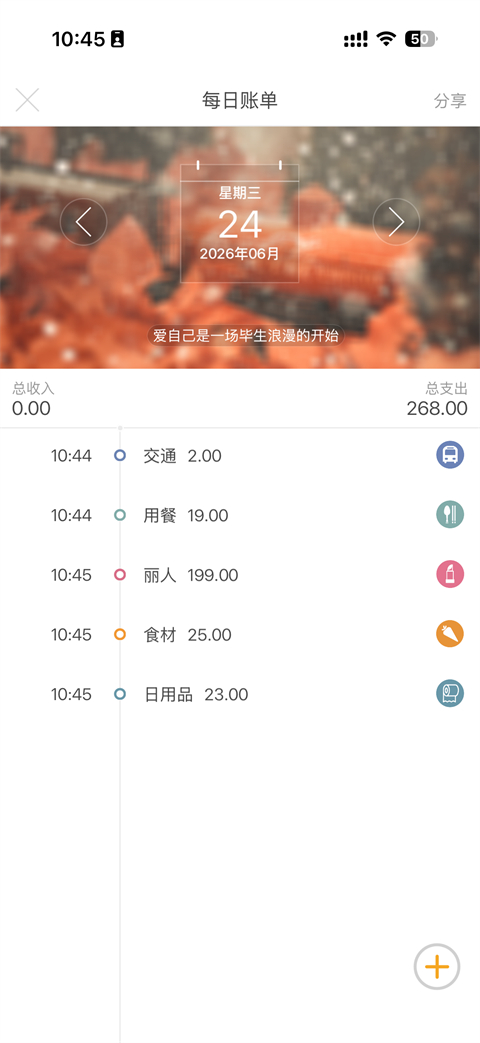The image size is (480, 1043).
Task: Open the 用餐 19.00 entry
Action: 240,515
